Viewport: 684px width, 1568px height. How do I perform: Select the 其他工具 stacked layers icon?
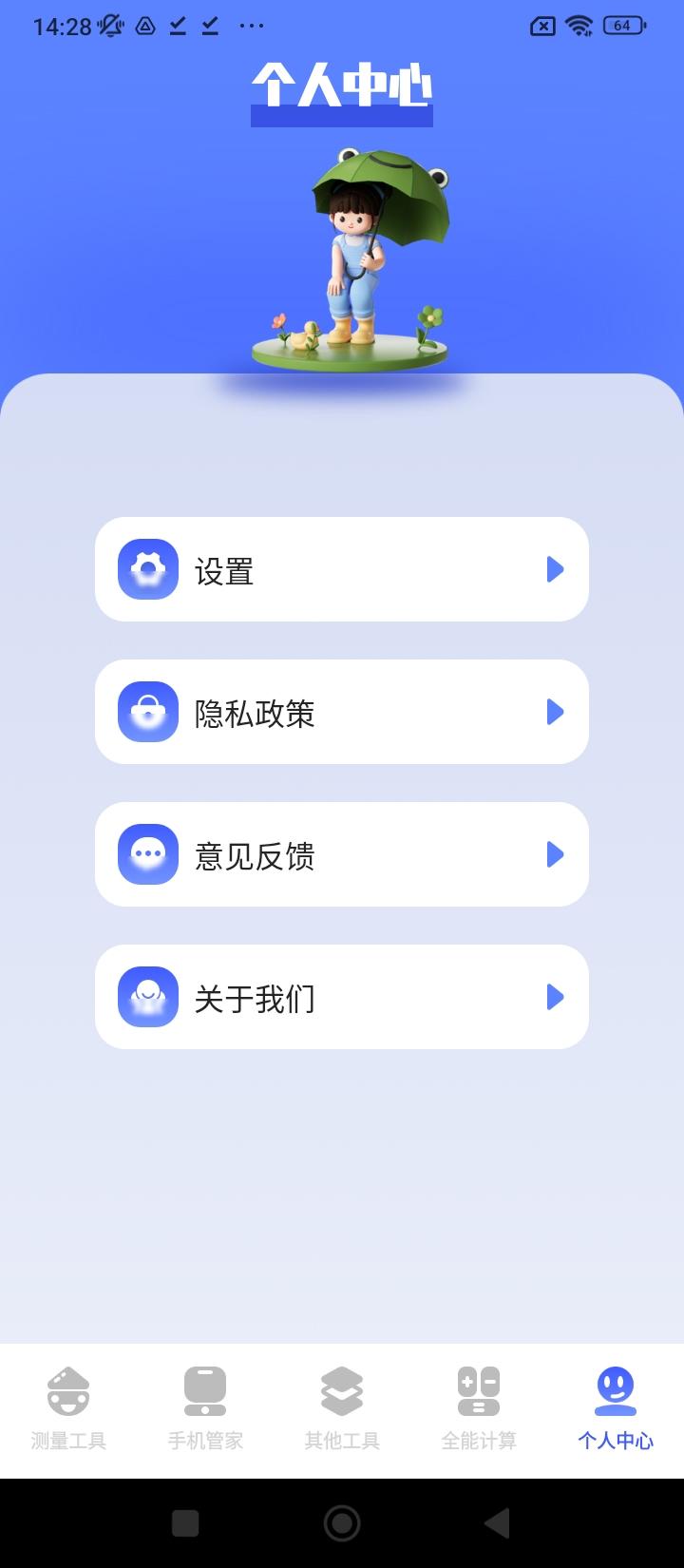341,1390
